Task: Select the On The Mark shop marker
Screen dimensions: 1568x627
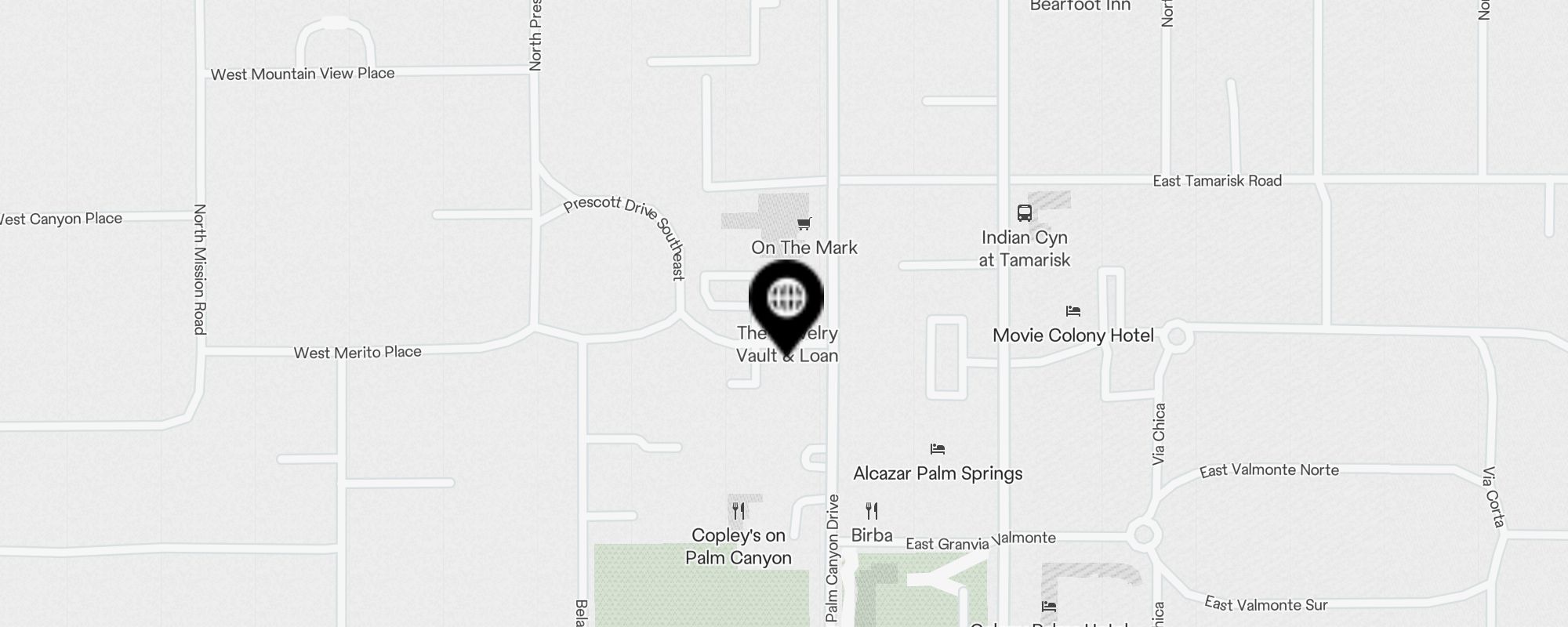Action: point(804,225)
